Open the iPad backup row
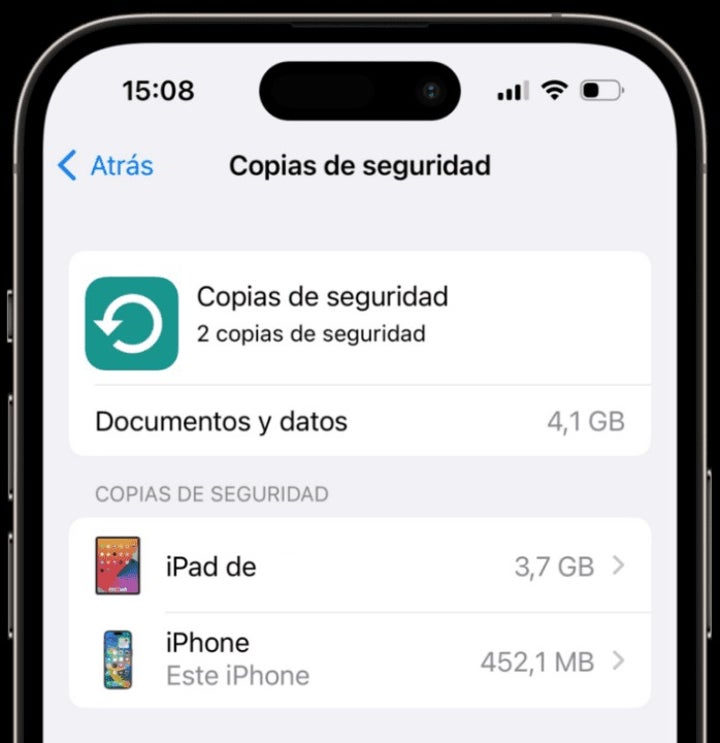The height and width of the screenshot is (743, 720). click(x=360, y=566)
